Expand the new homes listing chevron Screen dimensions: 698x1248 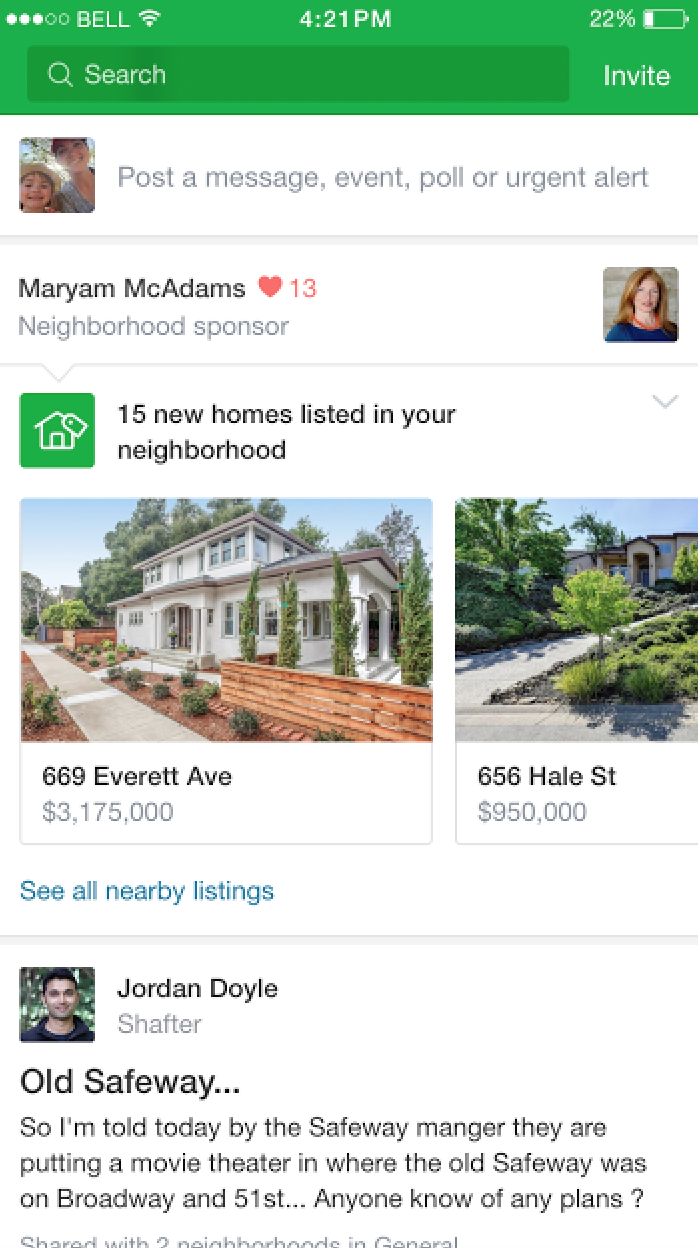[x=665, y=402]
